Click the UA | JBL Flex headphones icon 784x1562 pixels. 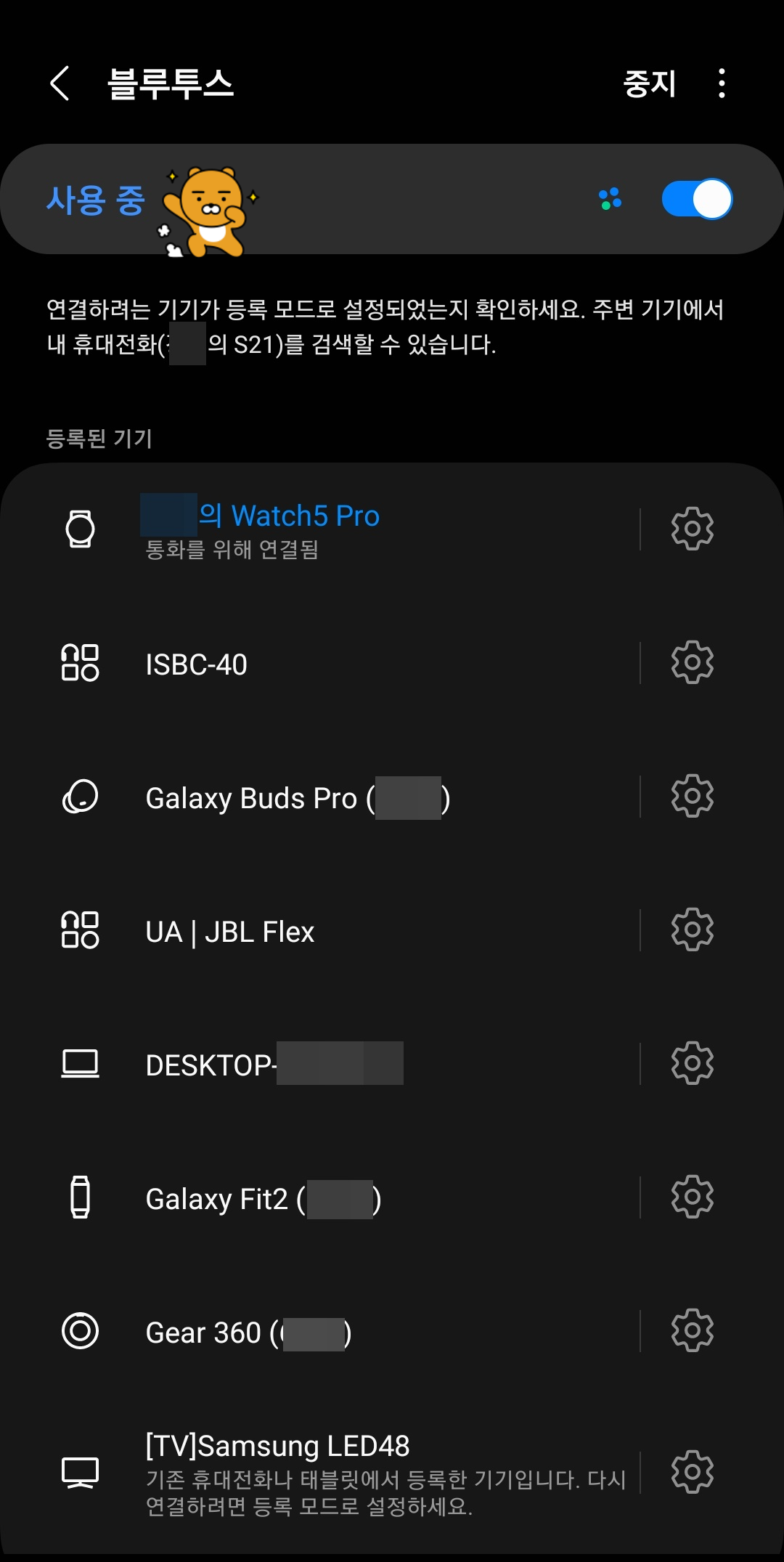tap(80, 932)
